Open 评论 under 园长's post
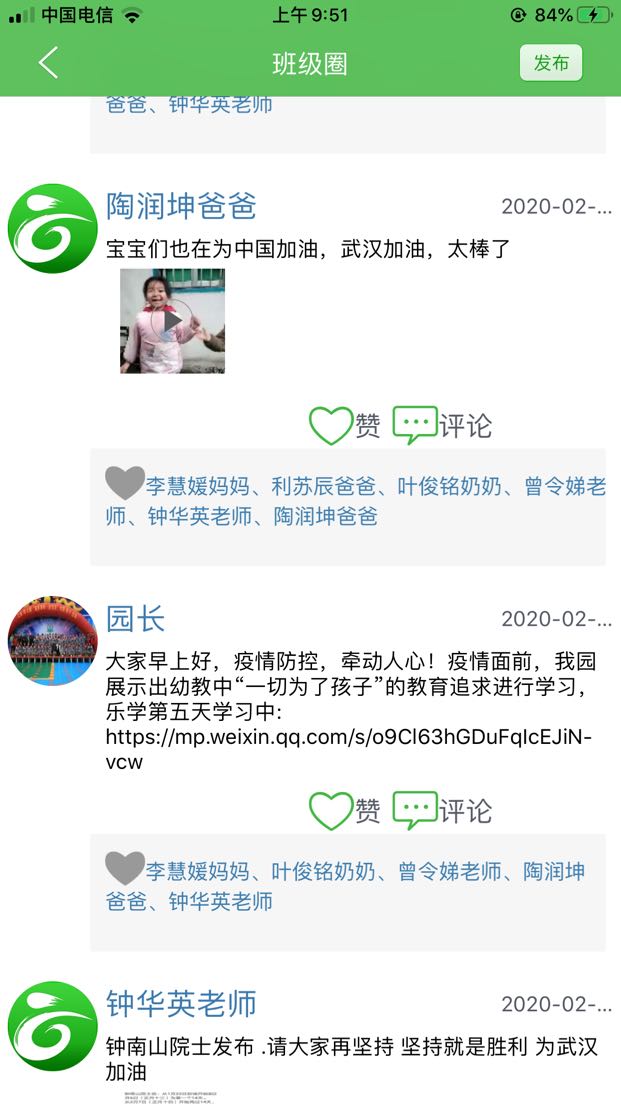621x1104 pixels. (x=442, y=810)
